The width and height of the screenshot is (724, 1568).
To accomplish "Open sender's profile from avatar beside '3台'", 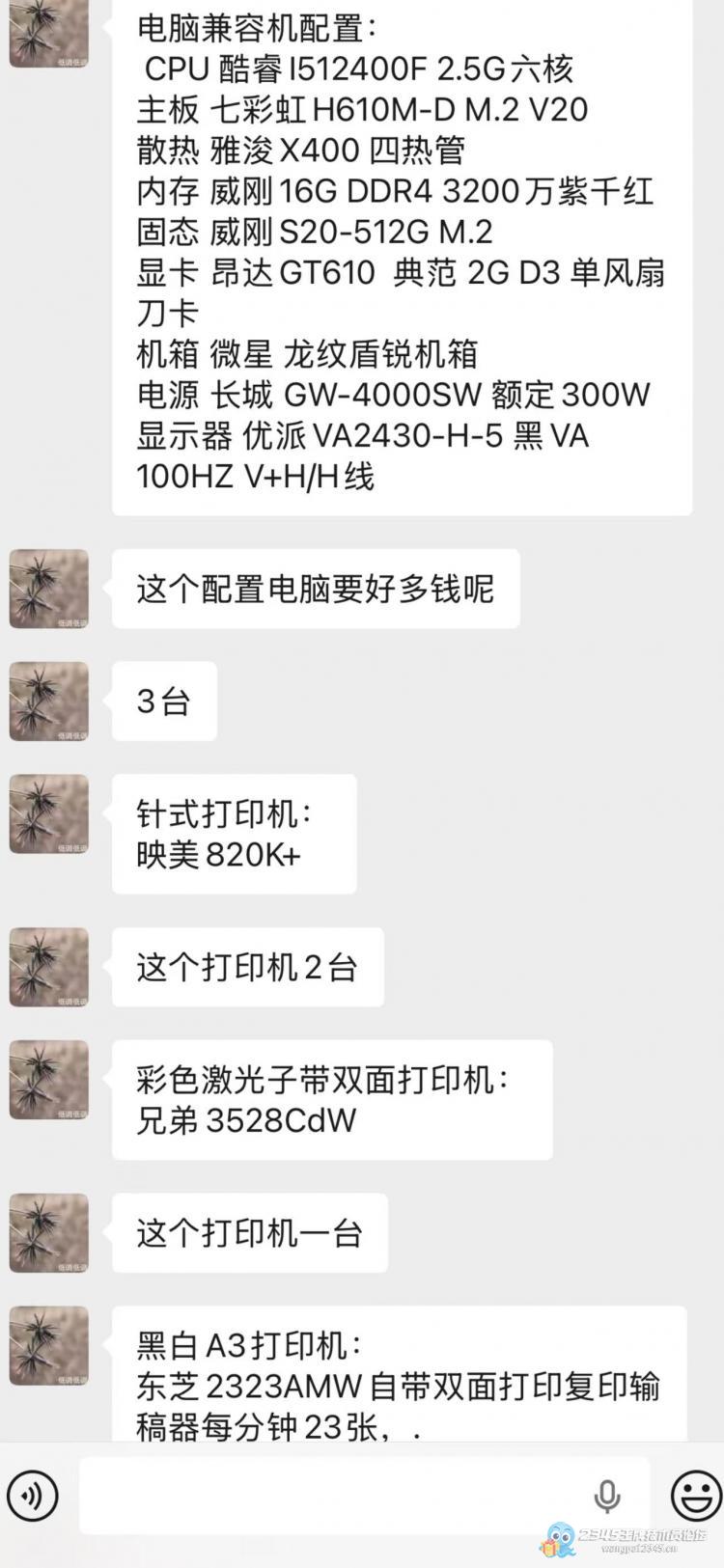I will pyautogui.click(x=49, y=701).
